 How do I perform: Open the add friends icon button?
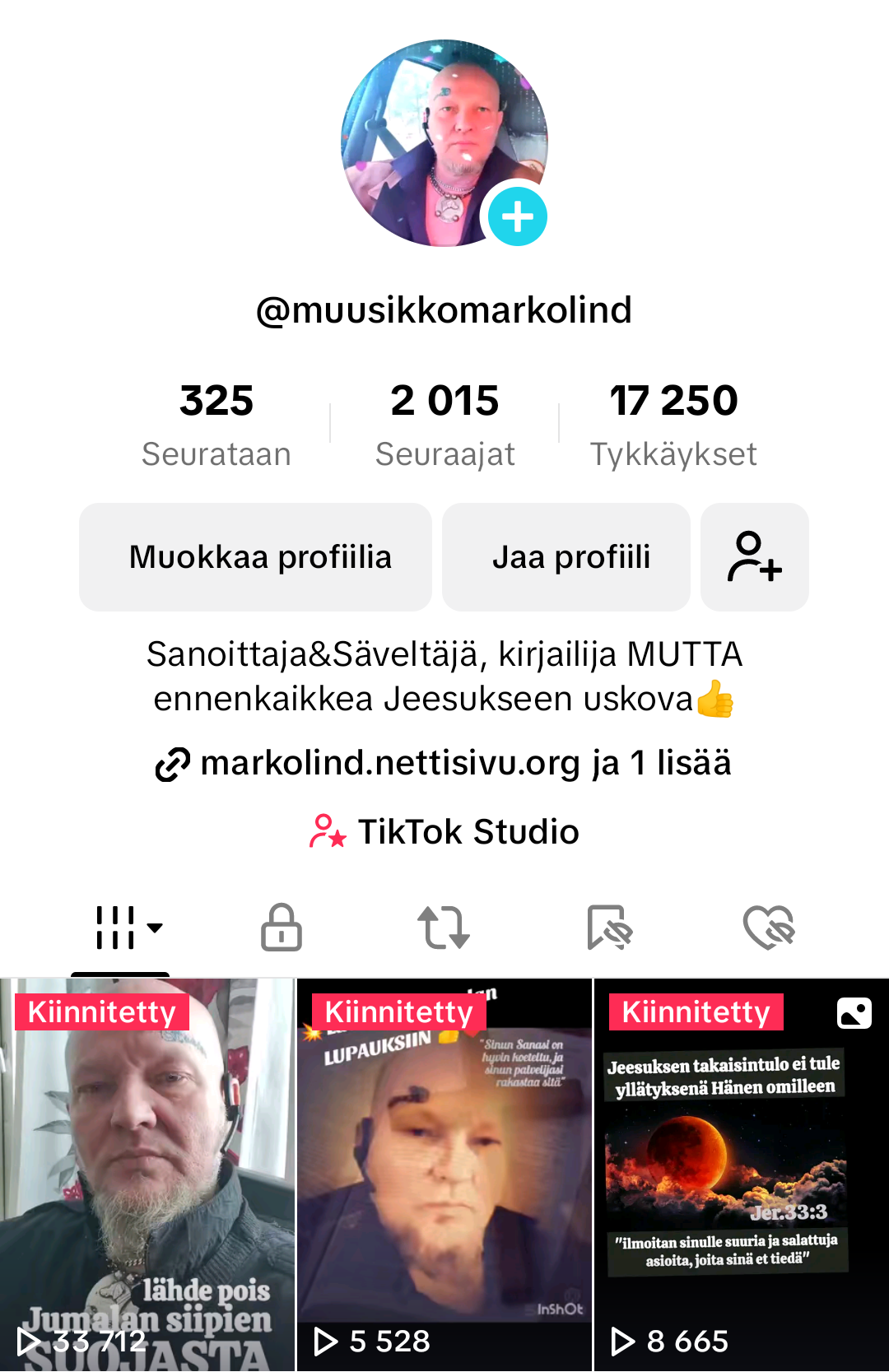tap(754, 557)
